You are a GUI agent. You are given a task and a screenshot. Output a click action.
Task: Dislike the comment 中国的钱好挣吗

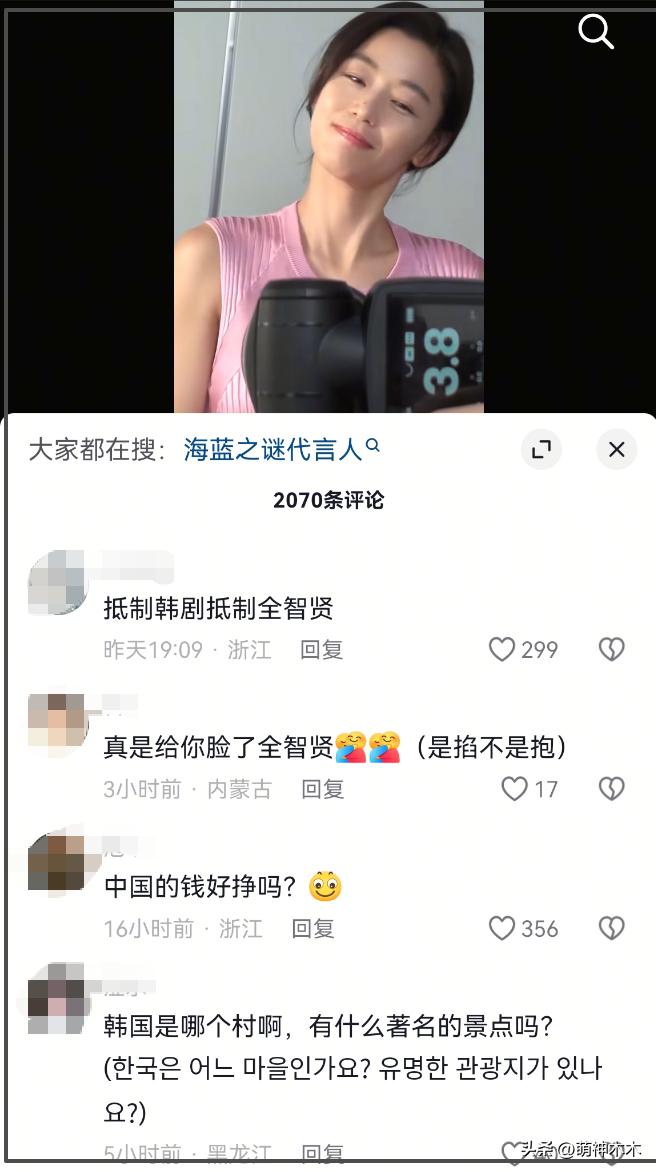[x=611, y=929]
